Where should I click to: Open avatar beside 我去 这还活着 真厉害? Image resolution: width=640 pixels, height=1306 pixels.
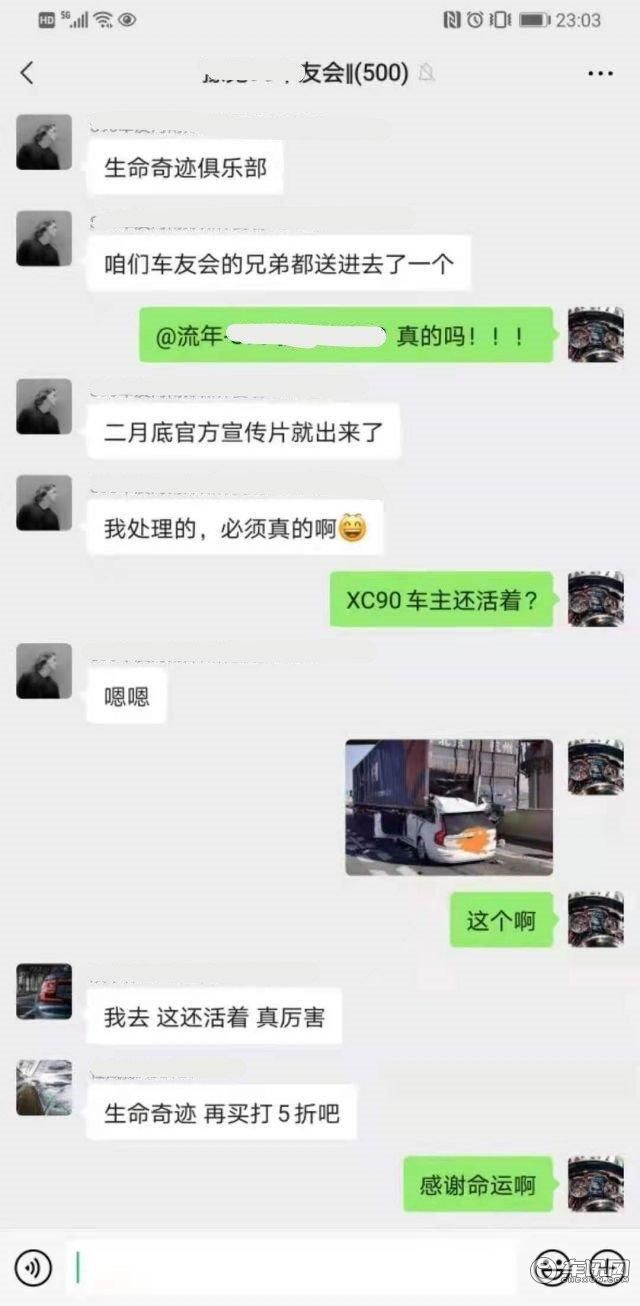click(x=44, y=991)
